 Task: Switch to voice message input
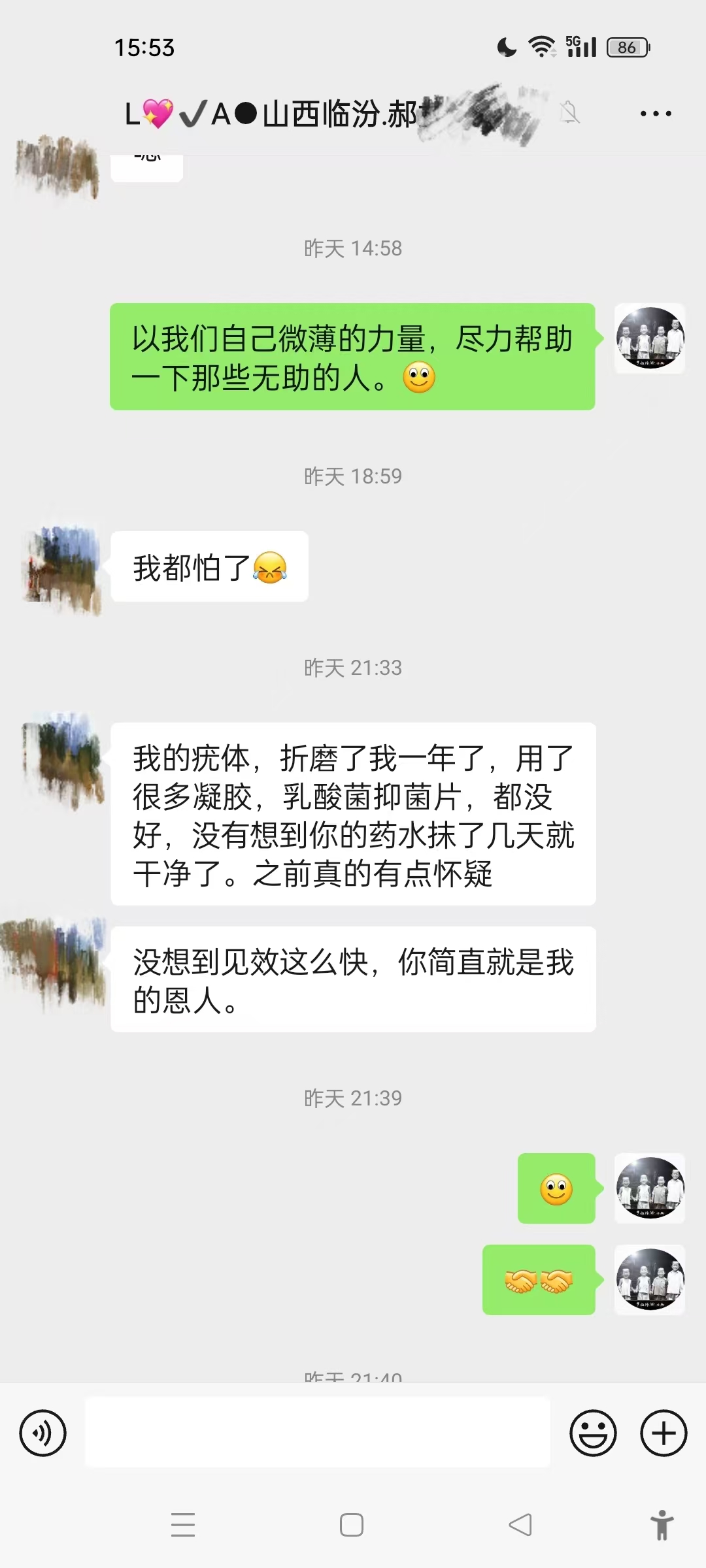(x=43, y=1433)
